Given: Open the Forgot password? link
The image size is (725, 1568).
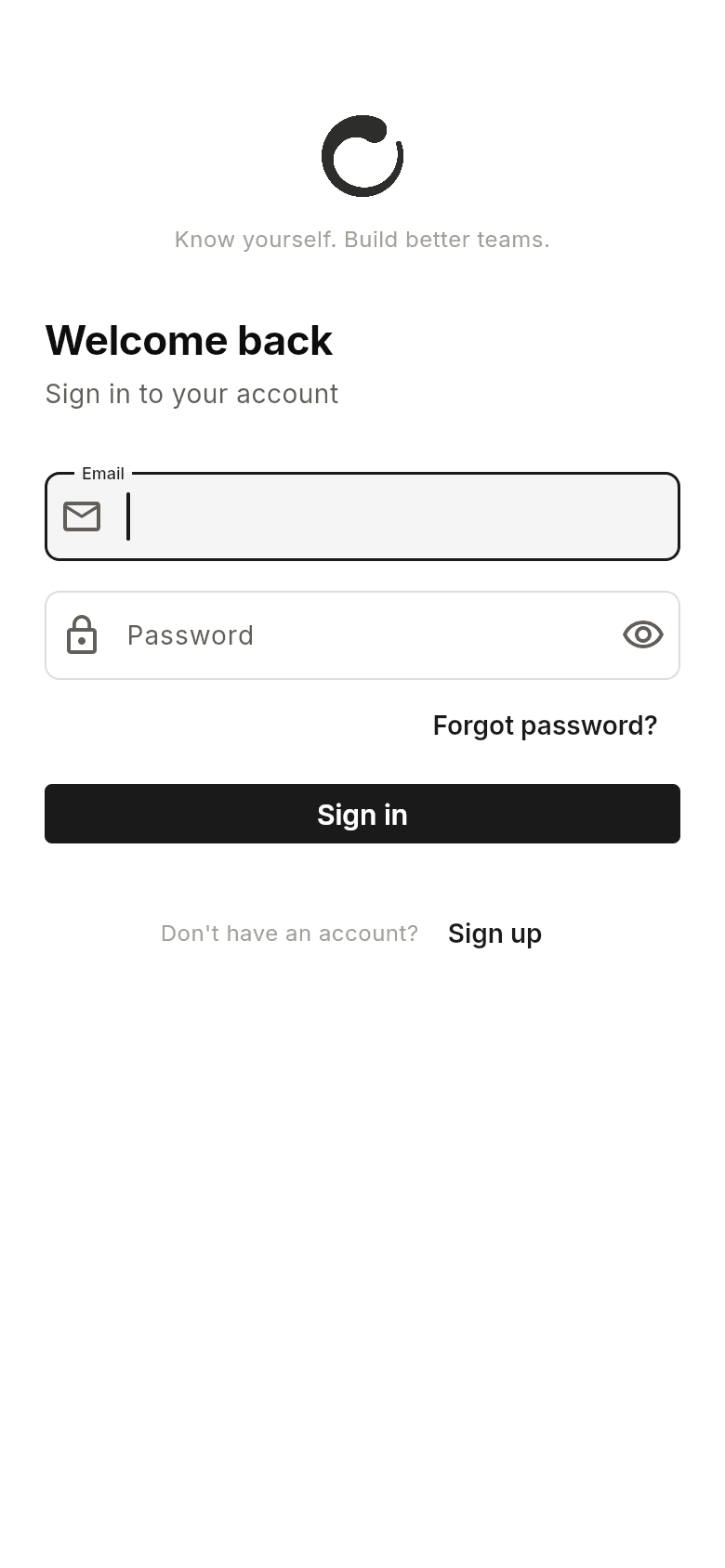Looking at the screenshot, I should (x=545, y=725).
